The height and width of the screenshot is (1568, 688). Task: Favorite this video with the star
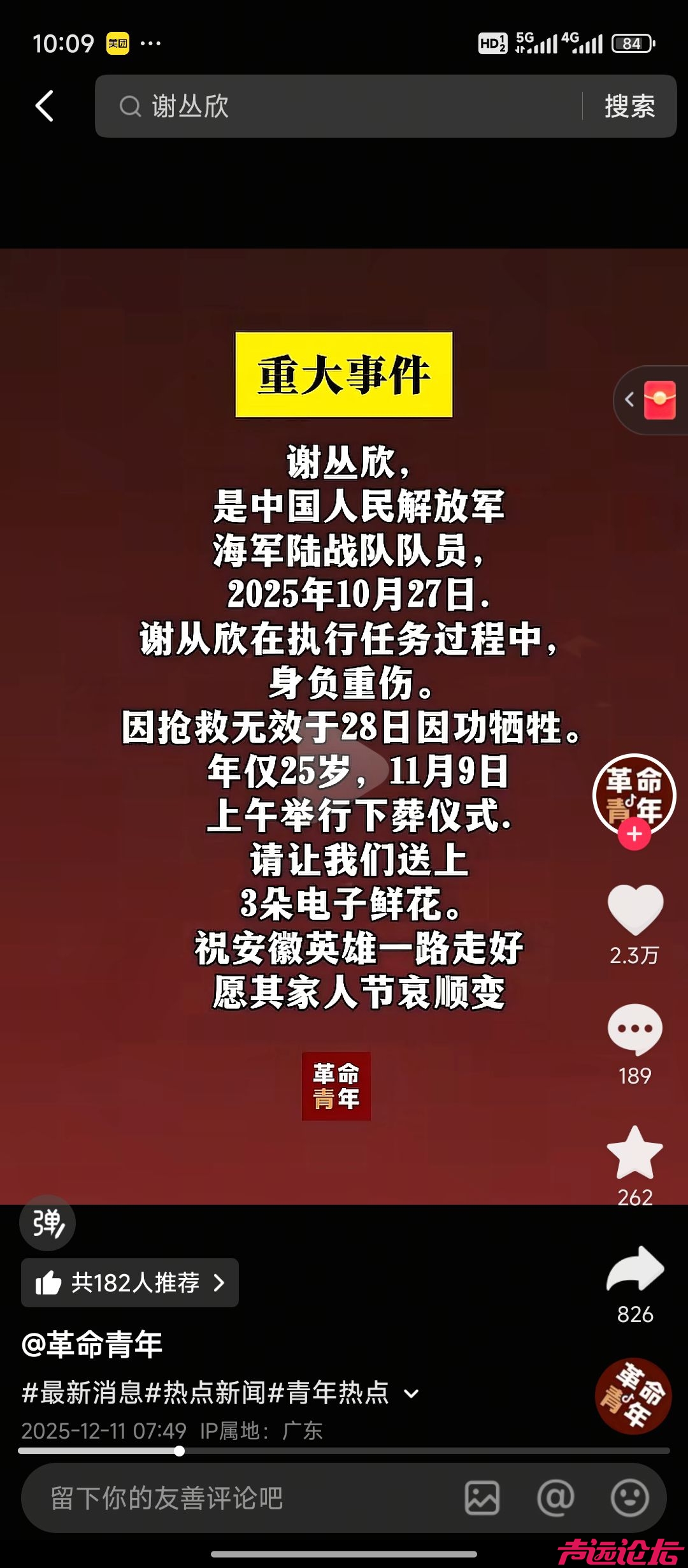pyautogui.click(x=635, y=1152)
